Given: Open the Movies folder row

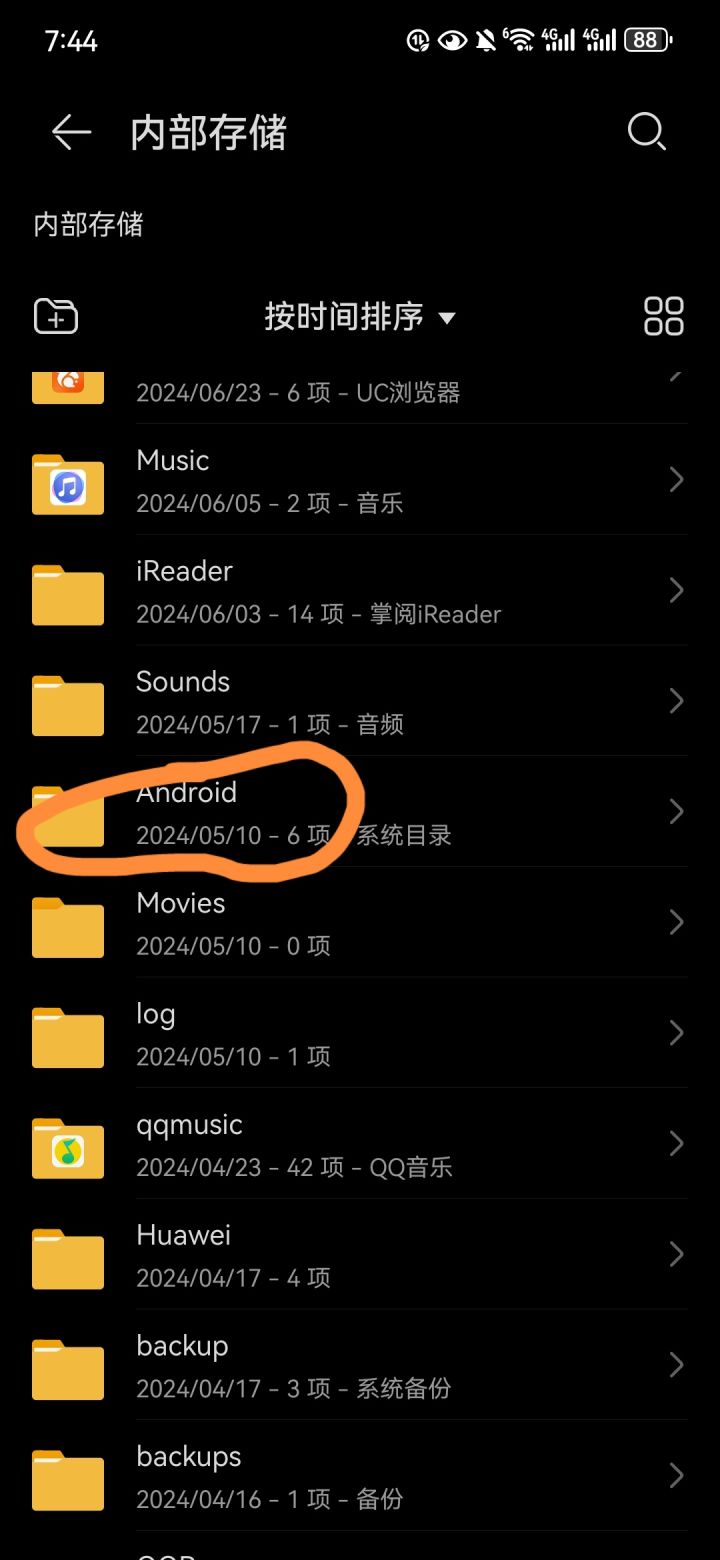Looking at the screenshot, I should 300,922.
